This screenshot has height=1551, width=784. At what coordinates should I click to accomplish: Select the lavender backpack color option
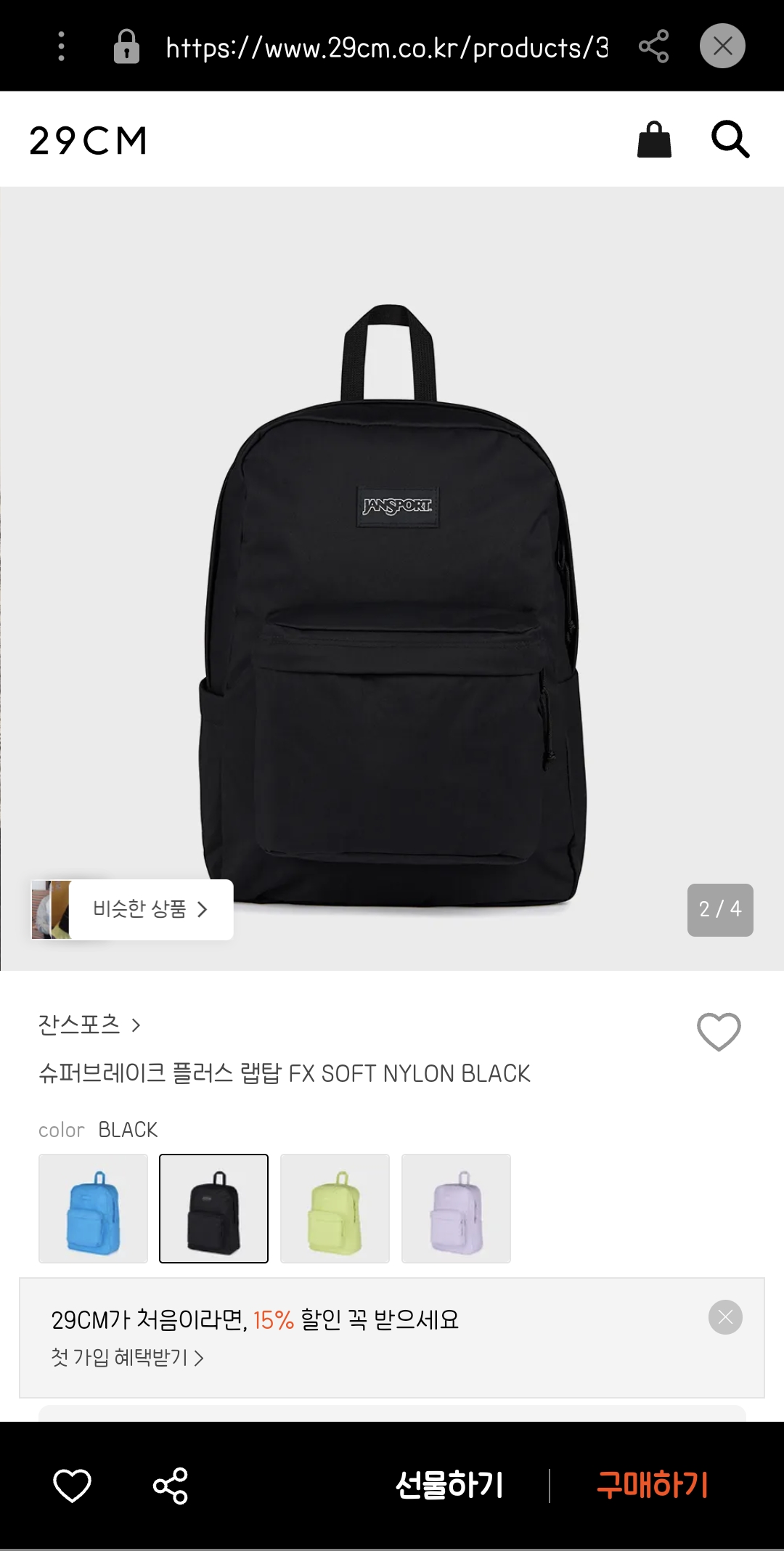pos(457,1208)
